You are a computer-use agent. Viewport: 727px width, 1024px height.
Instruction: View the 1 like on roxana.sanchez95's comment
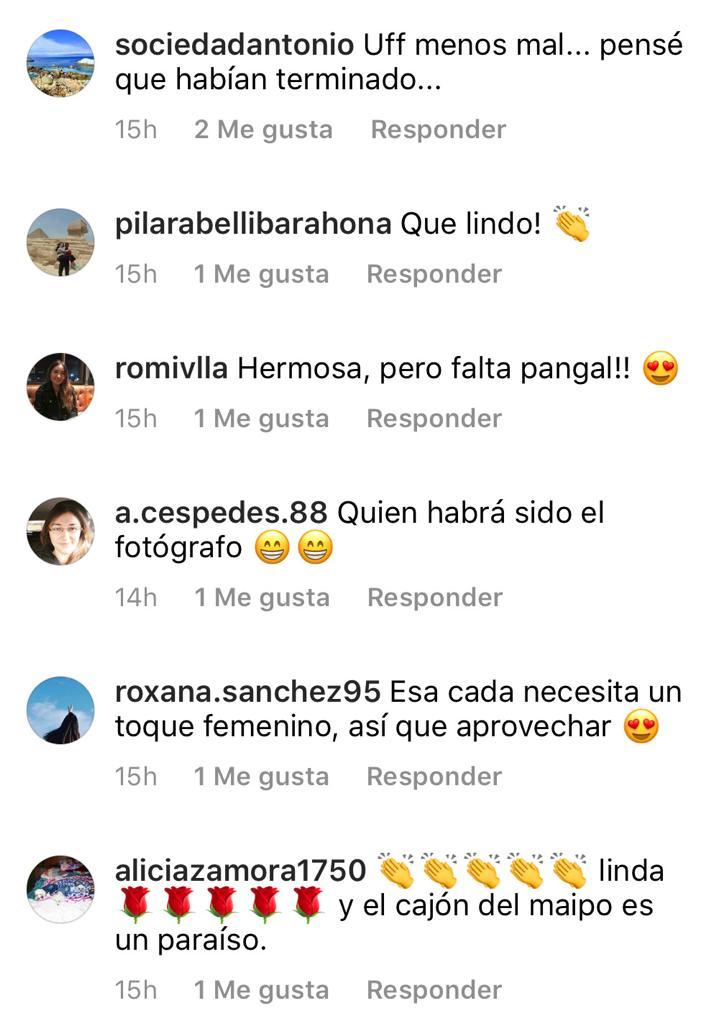(x=262, y=775)
